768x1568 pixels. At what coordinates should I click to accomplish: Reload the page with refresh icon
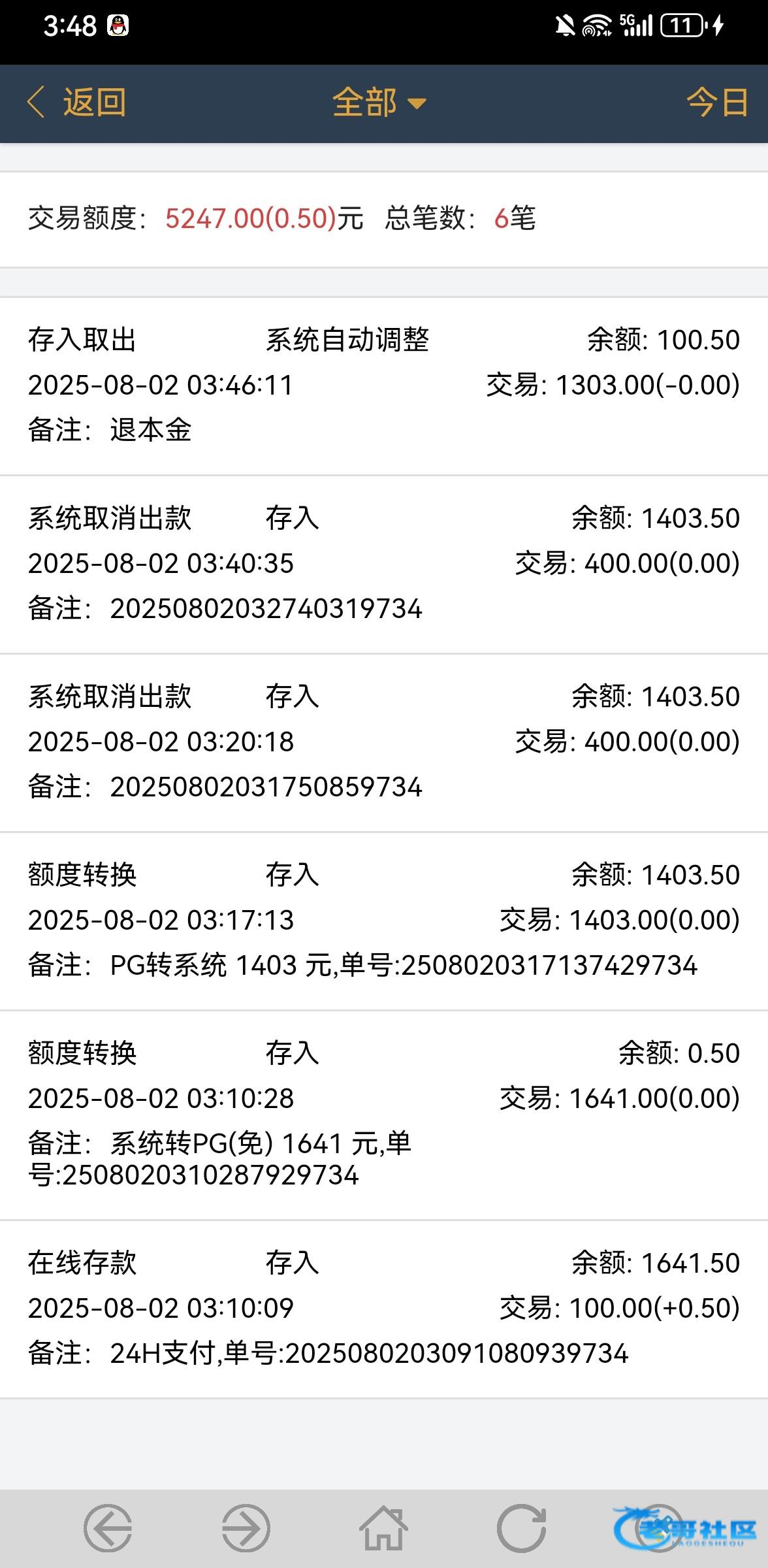pyautogui.click(x=522, y=1528)
